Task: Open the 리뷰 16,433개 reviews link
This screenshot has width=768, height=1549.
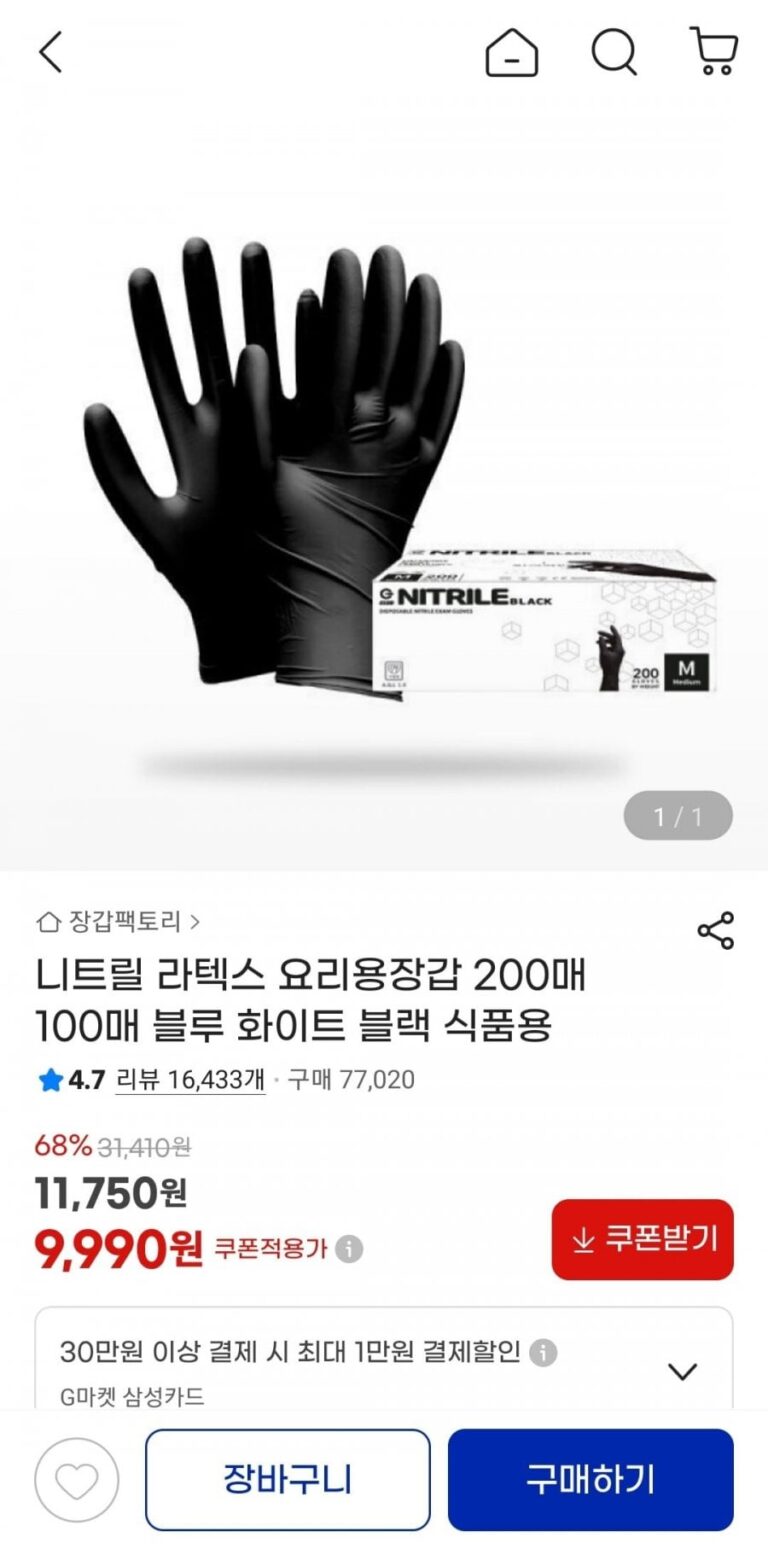Action: pos(190,1080)
